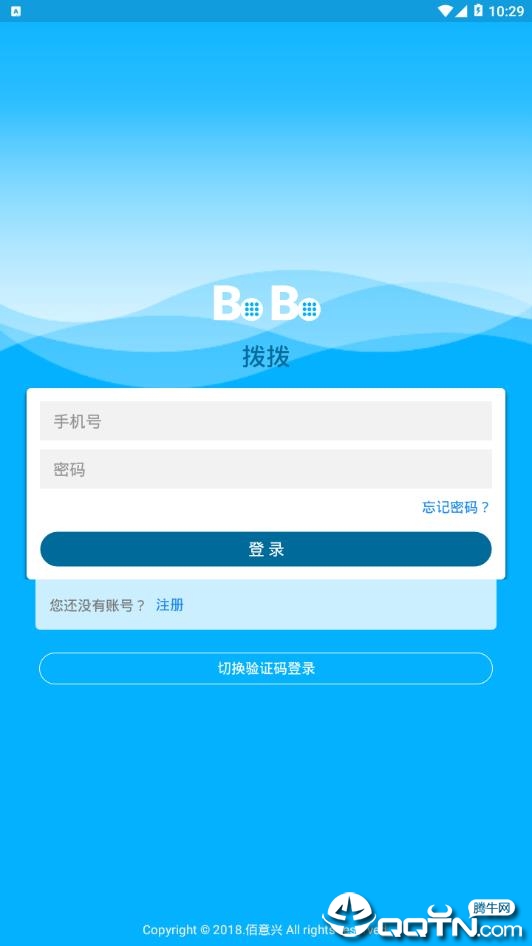Tap the 登录 login button
532x946 pixels.
point(265,549)
